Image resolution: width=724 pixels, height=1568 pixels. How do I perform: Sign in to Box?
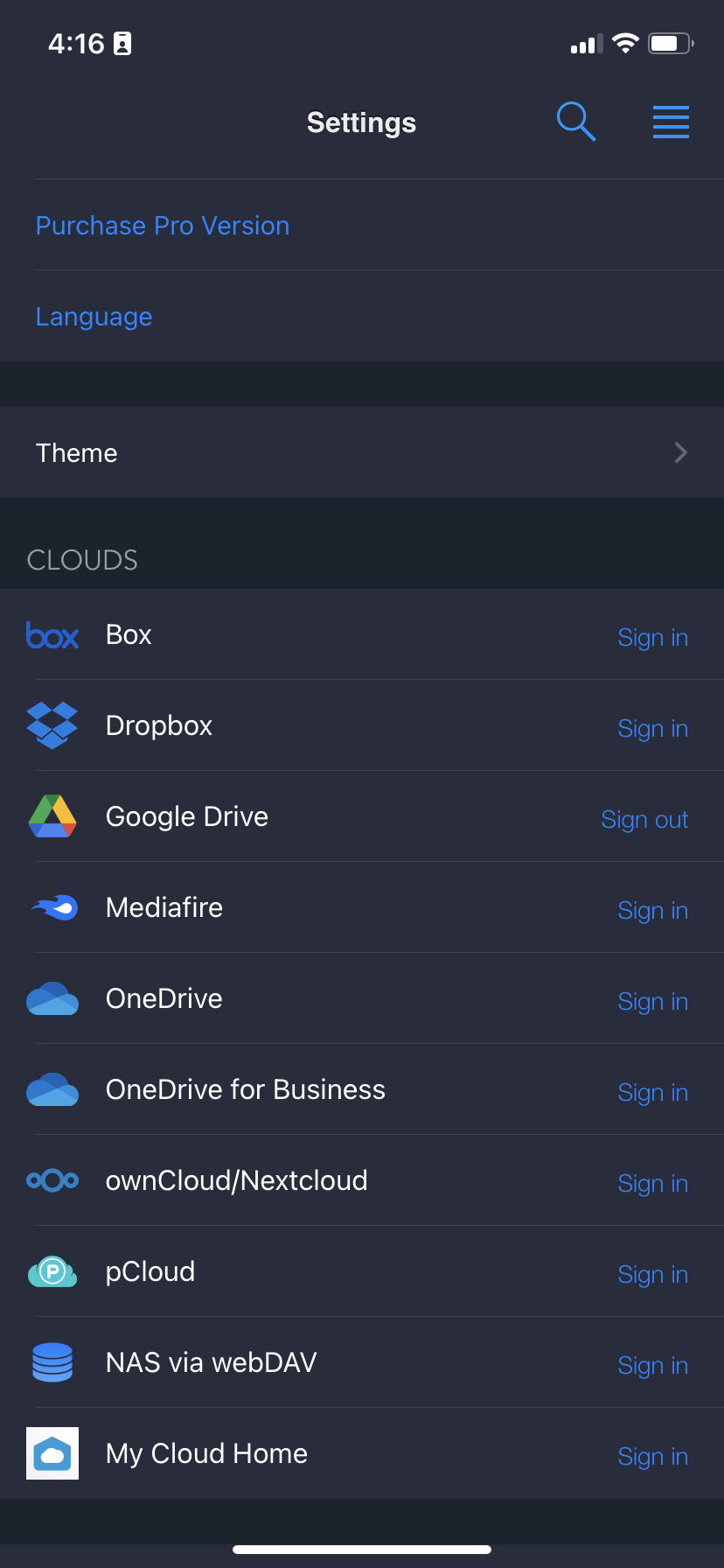652,638
